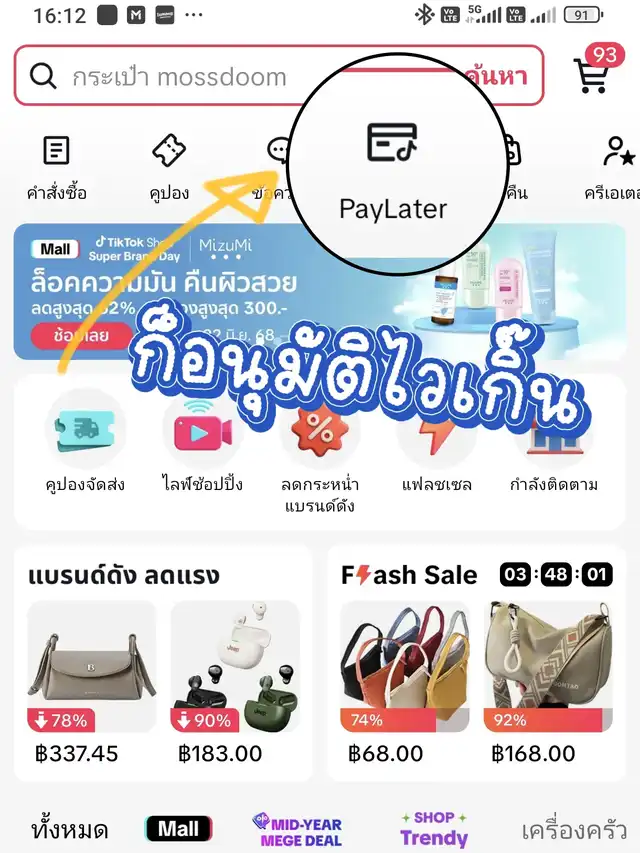
Task: Switch to the ทั้งหมด tab
Action: pyautogui.click(x=69, y=829)
